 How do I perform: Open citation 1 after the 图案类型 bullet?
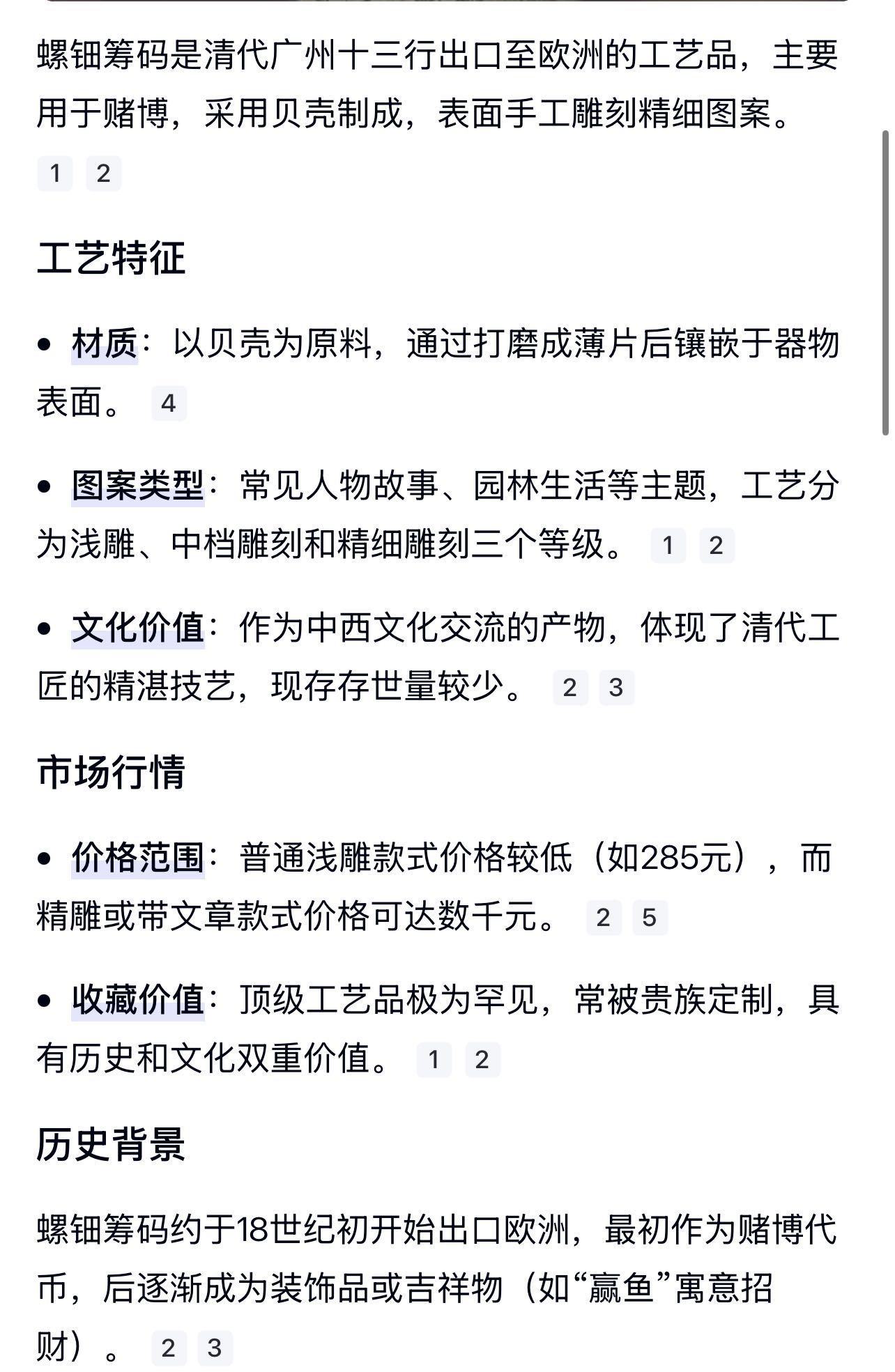coord(668,546)
